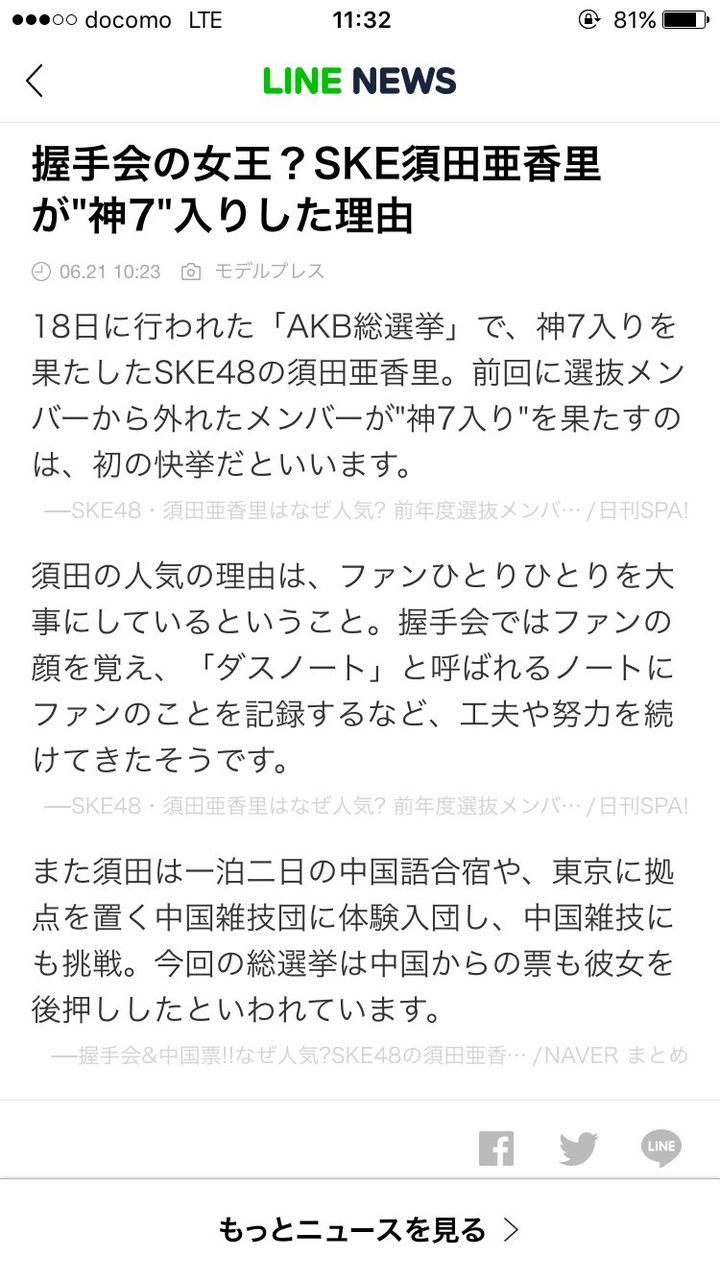Share this article on Facebook
720x1280 pixels.
[x=496, y=1148]
